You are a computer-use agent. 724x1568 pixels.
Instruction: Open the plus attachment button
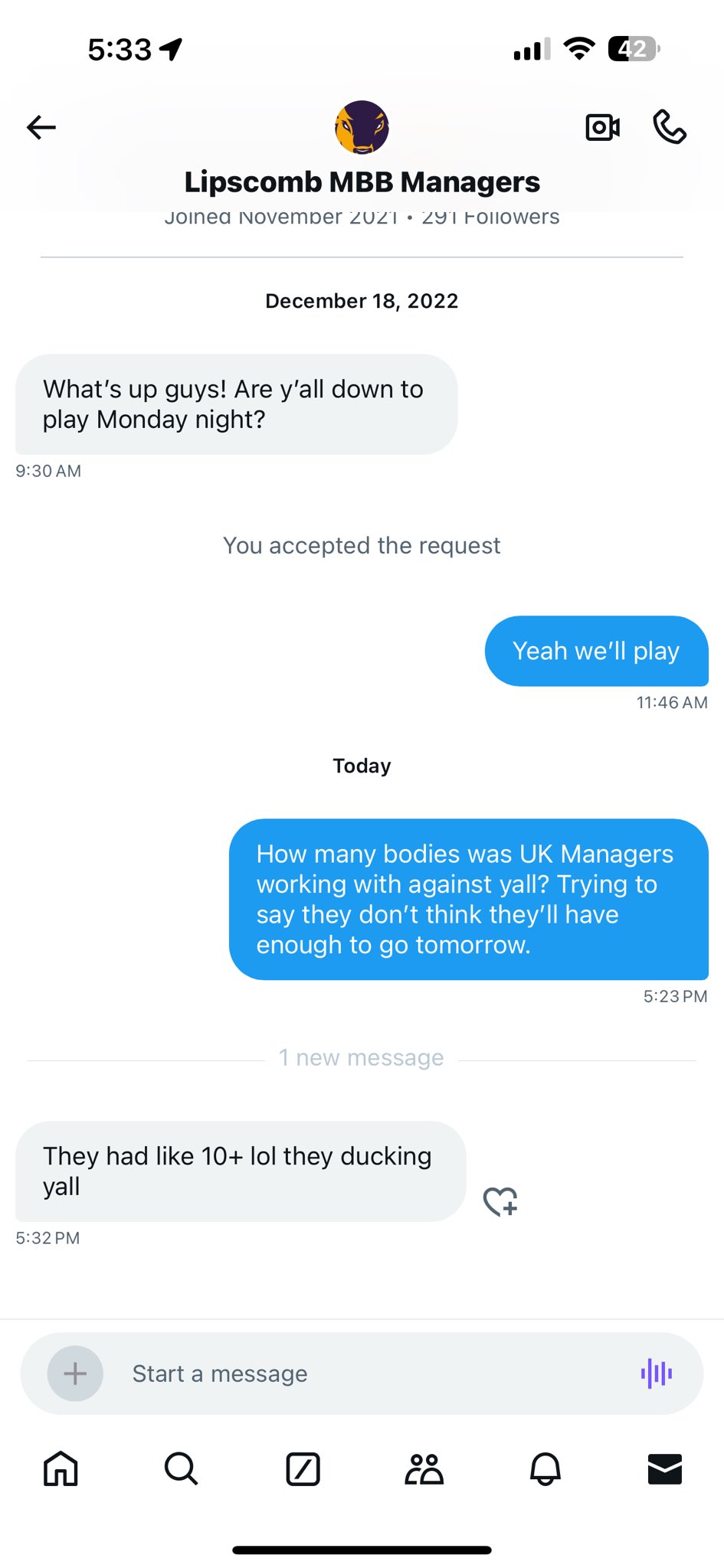(x=75, y=1374)
